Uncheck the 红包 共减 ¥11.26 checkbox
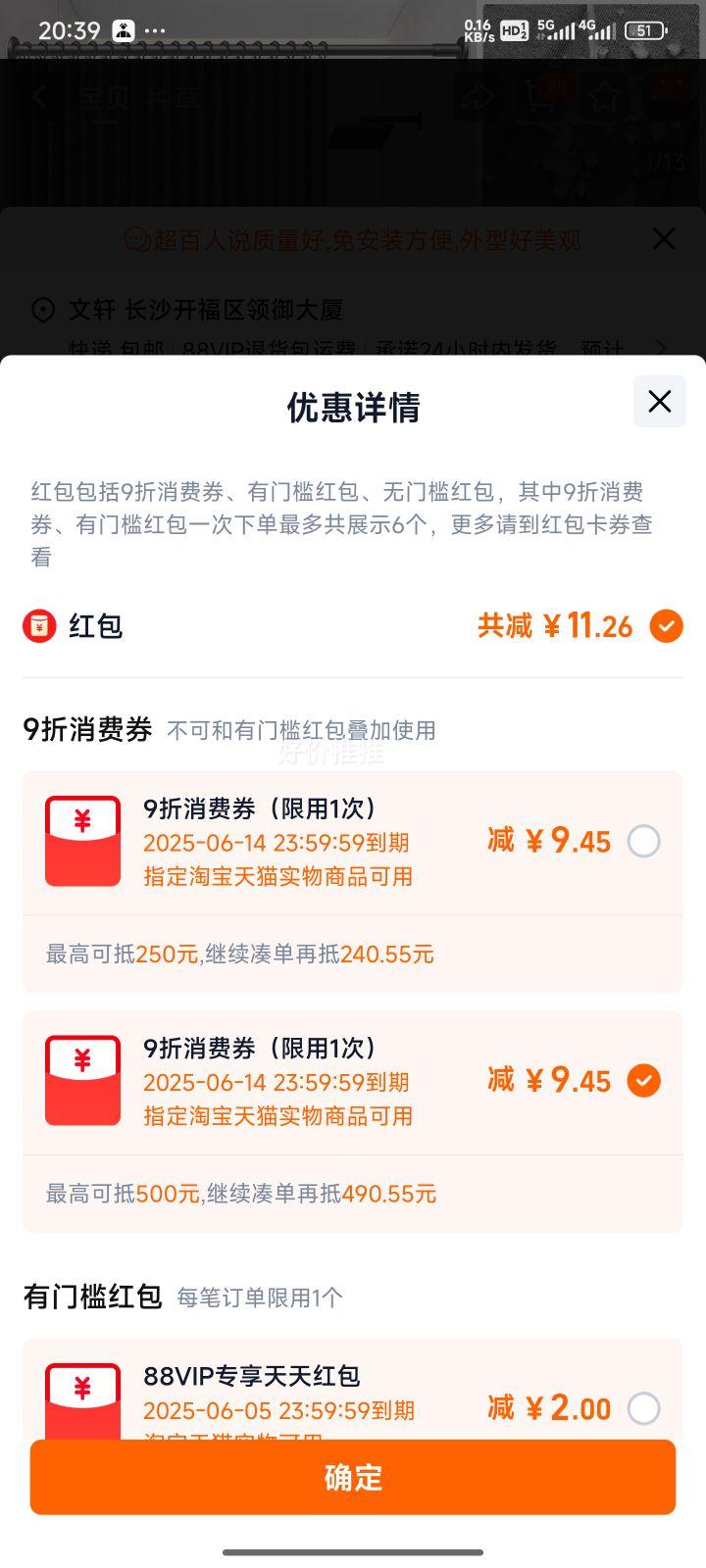 (x=666, y=625)
